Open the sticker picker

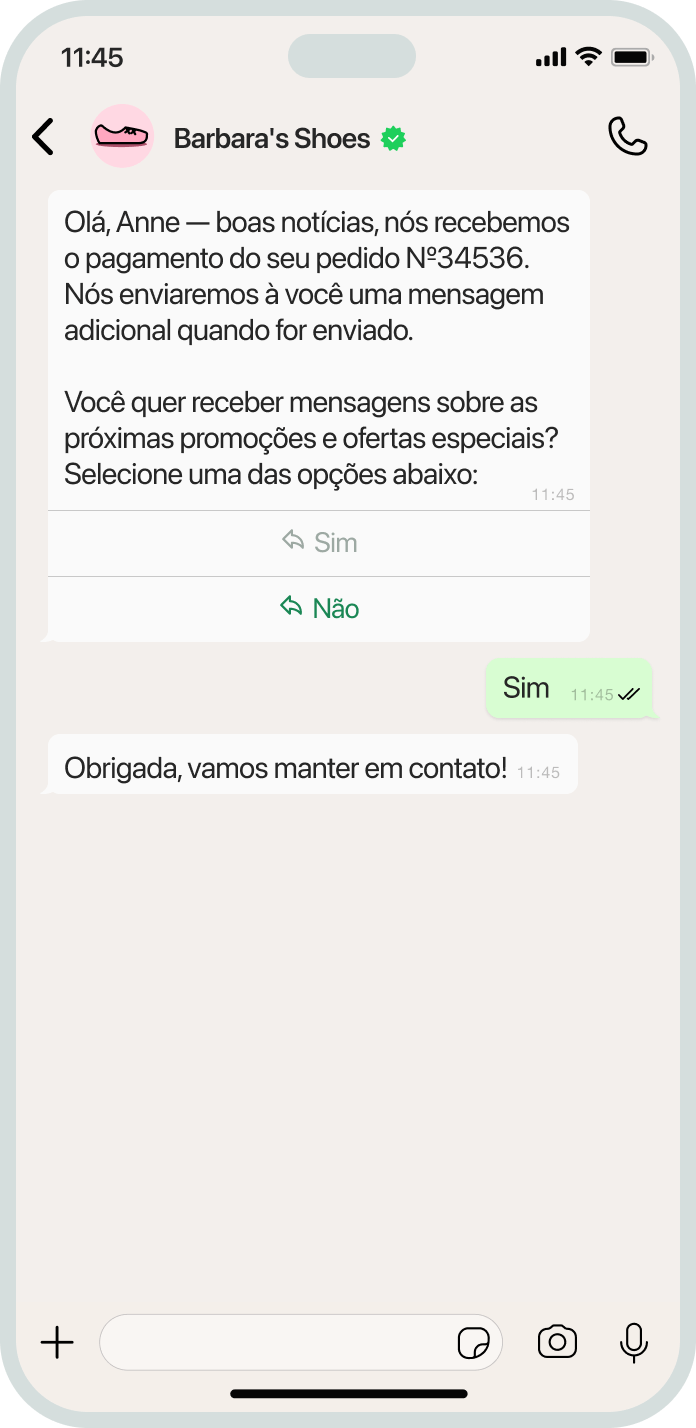473,1343
